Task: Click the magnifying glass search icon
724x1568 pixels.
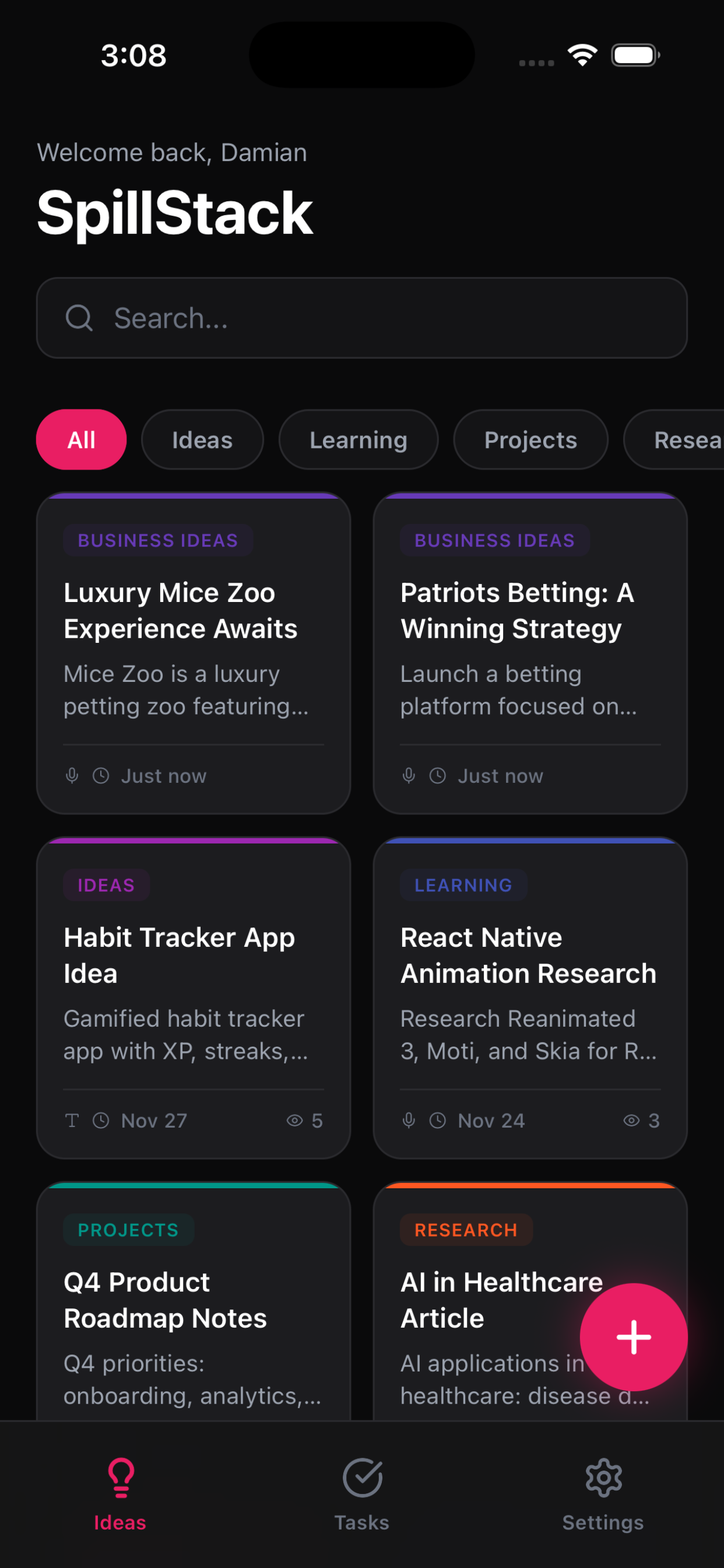Action: click(80, 318)
